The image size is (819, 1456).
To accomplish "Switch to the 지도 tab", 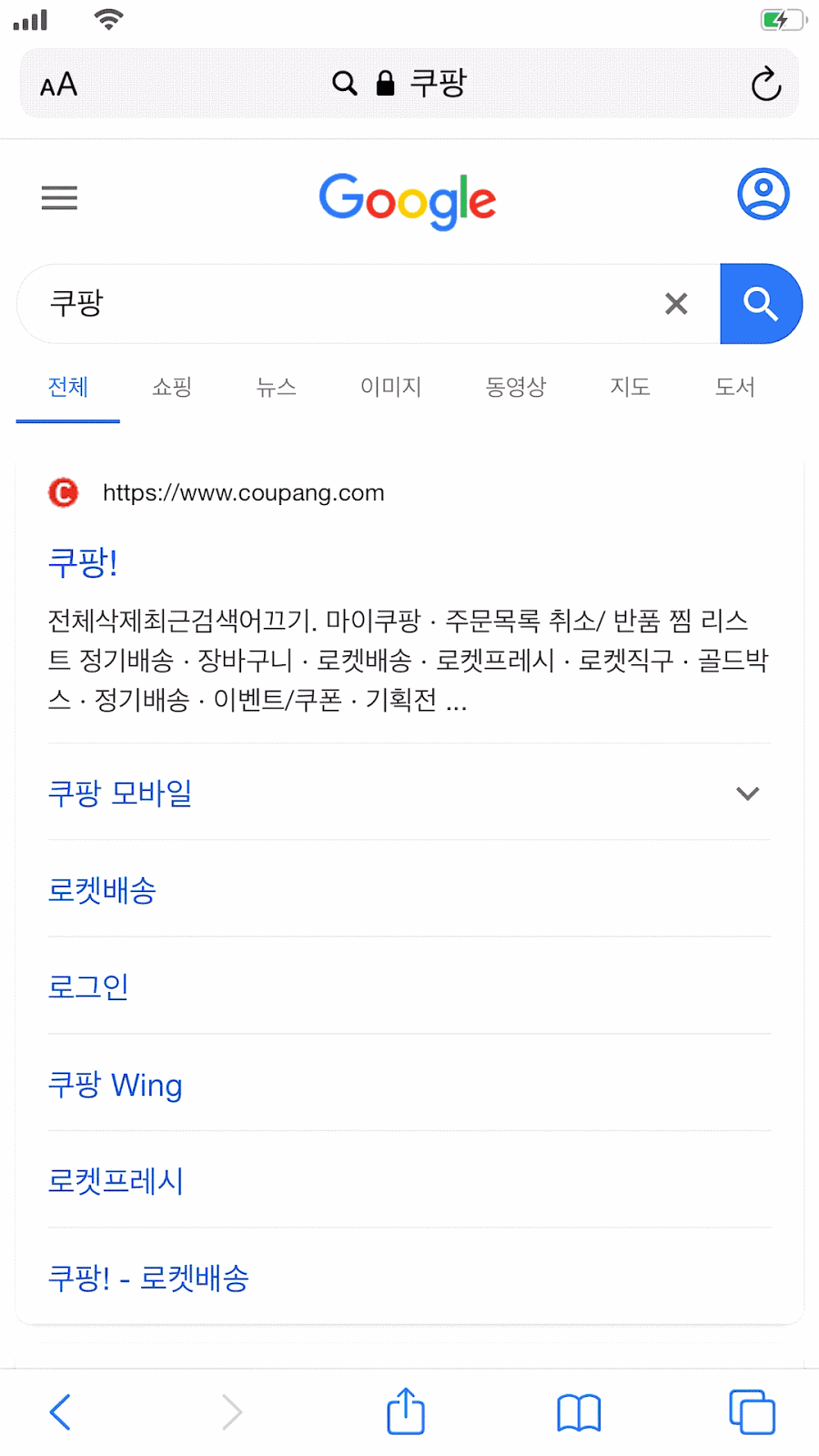I will pyautogui.click(x=631, y=387).
